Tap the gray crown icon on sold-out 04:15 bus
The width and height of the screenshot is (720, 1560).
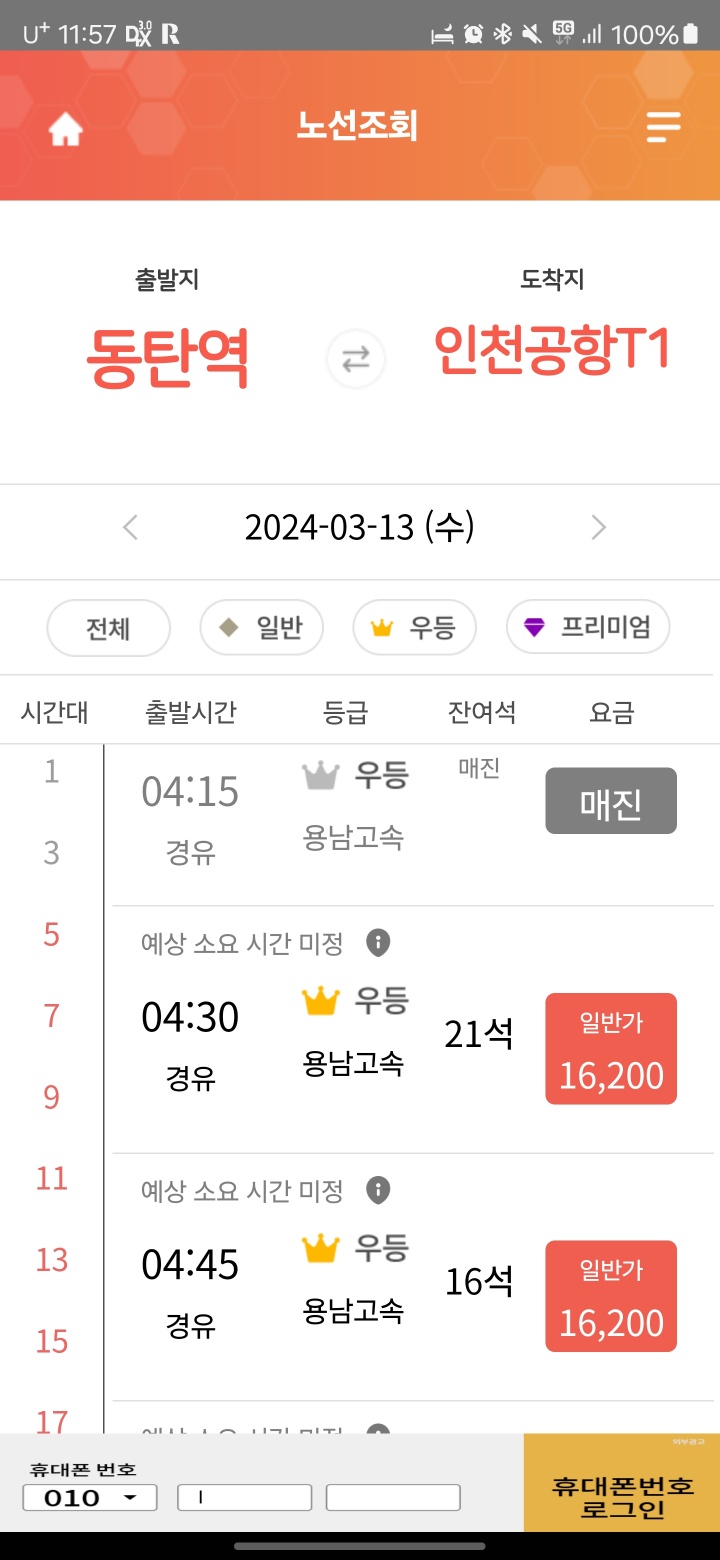[320, 773]
